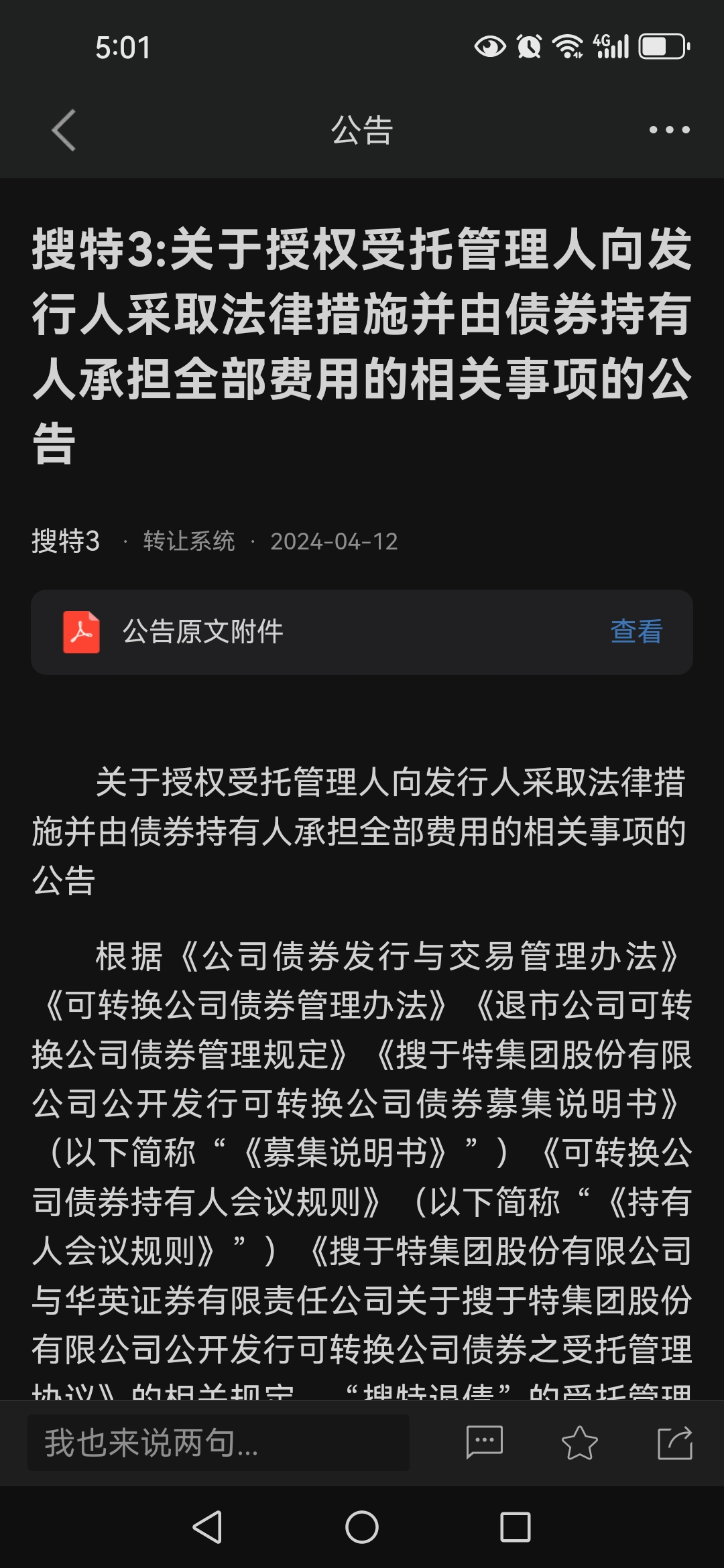
Task: Open the three-dot overflow menu
Action: click(x=669, y=130)
